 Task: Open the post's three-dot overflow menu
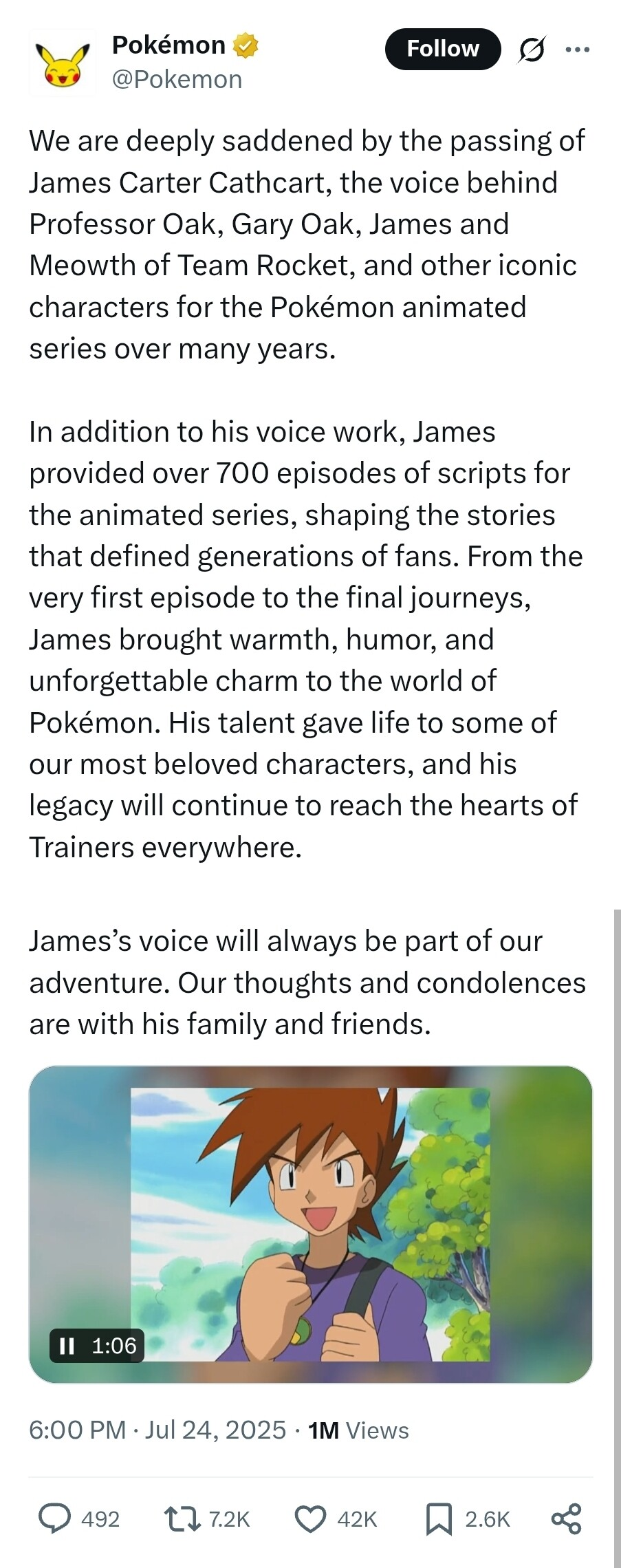pyautogui.click(x=576, y=50)
